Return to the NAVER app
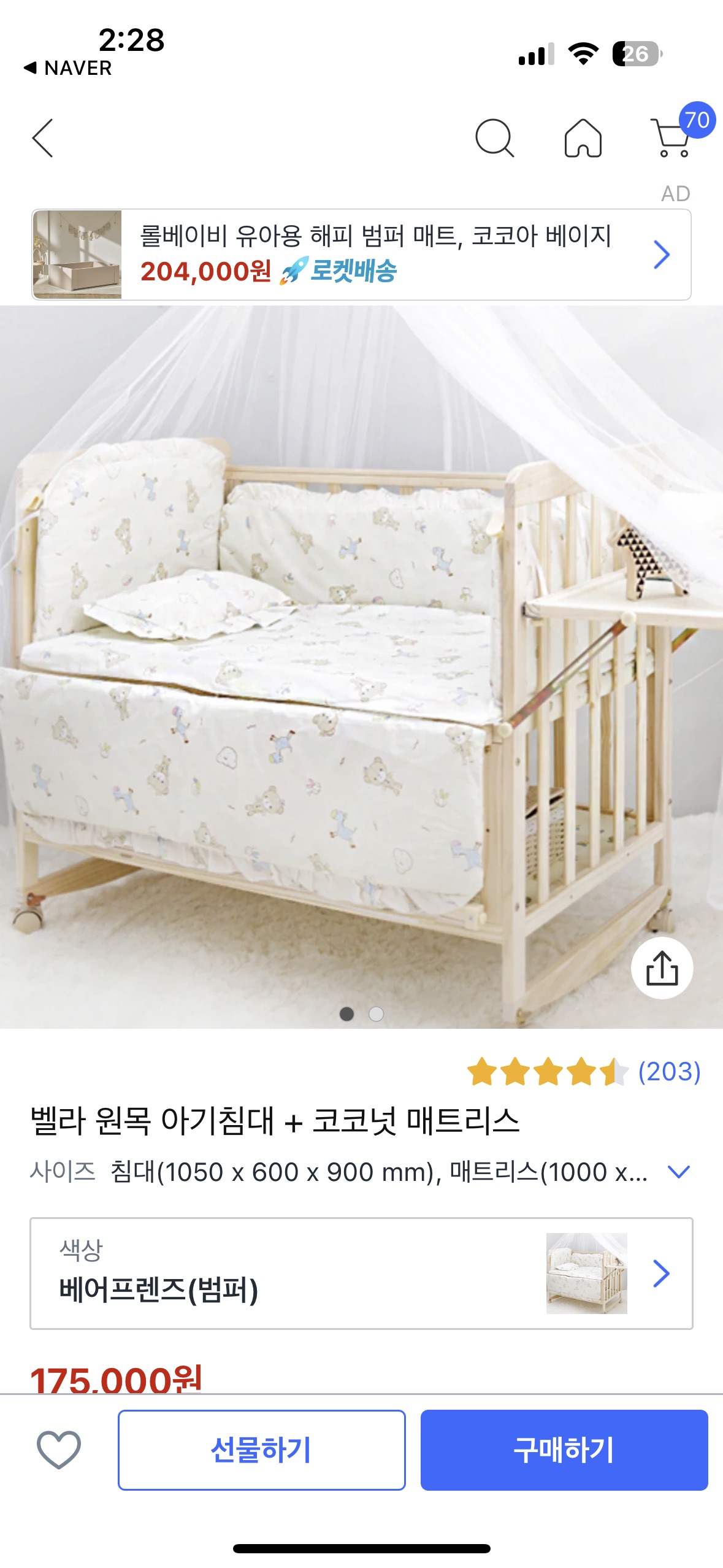The image size is (723, 1568). point(67,68)
